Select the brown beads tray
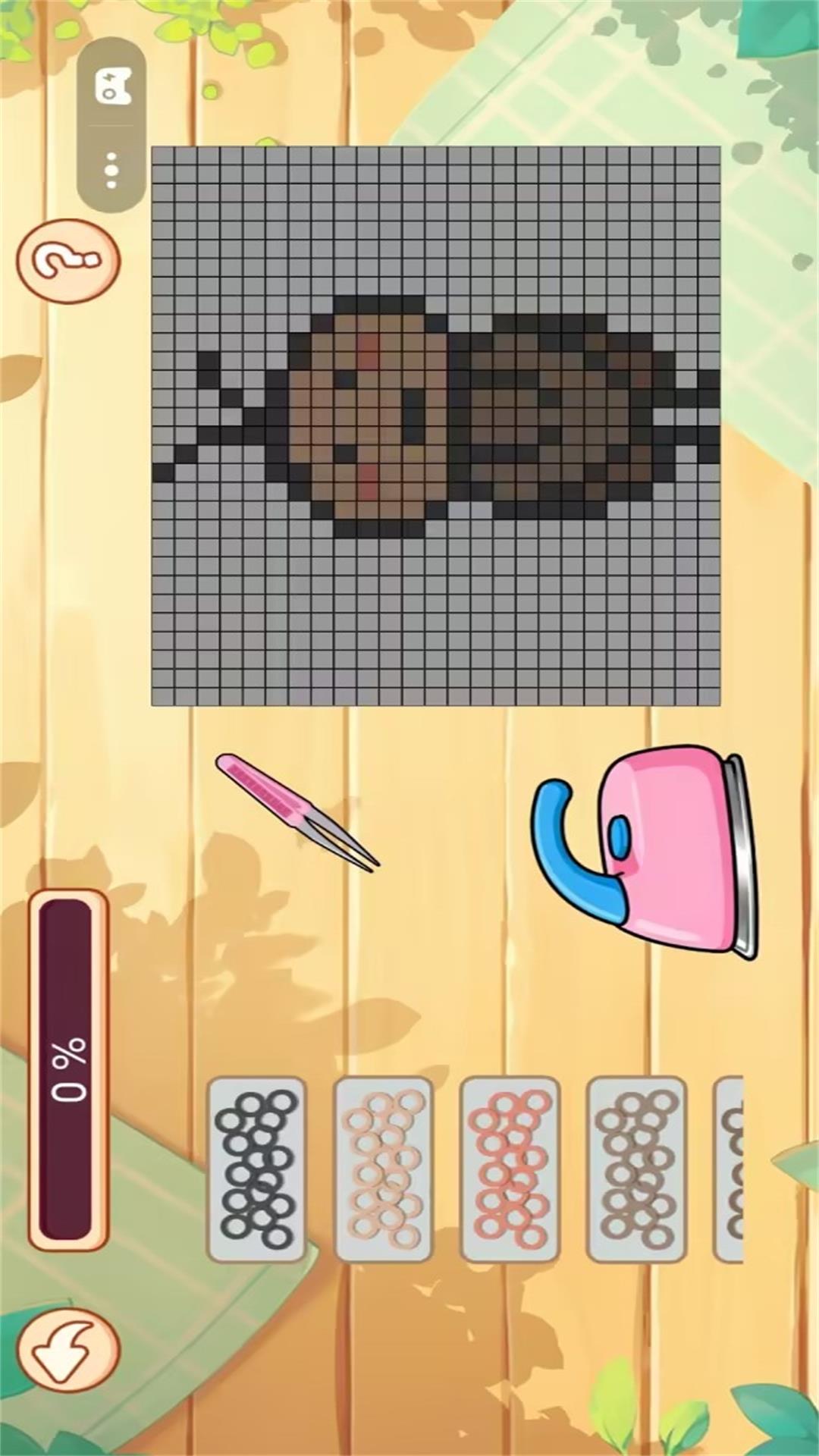 click(x=636, y=1169)
